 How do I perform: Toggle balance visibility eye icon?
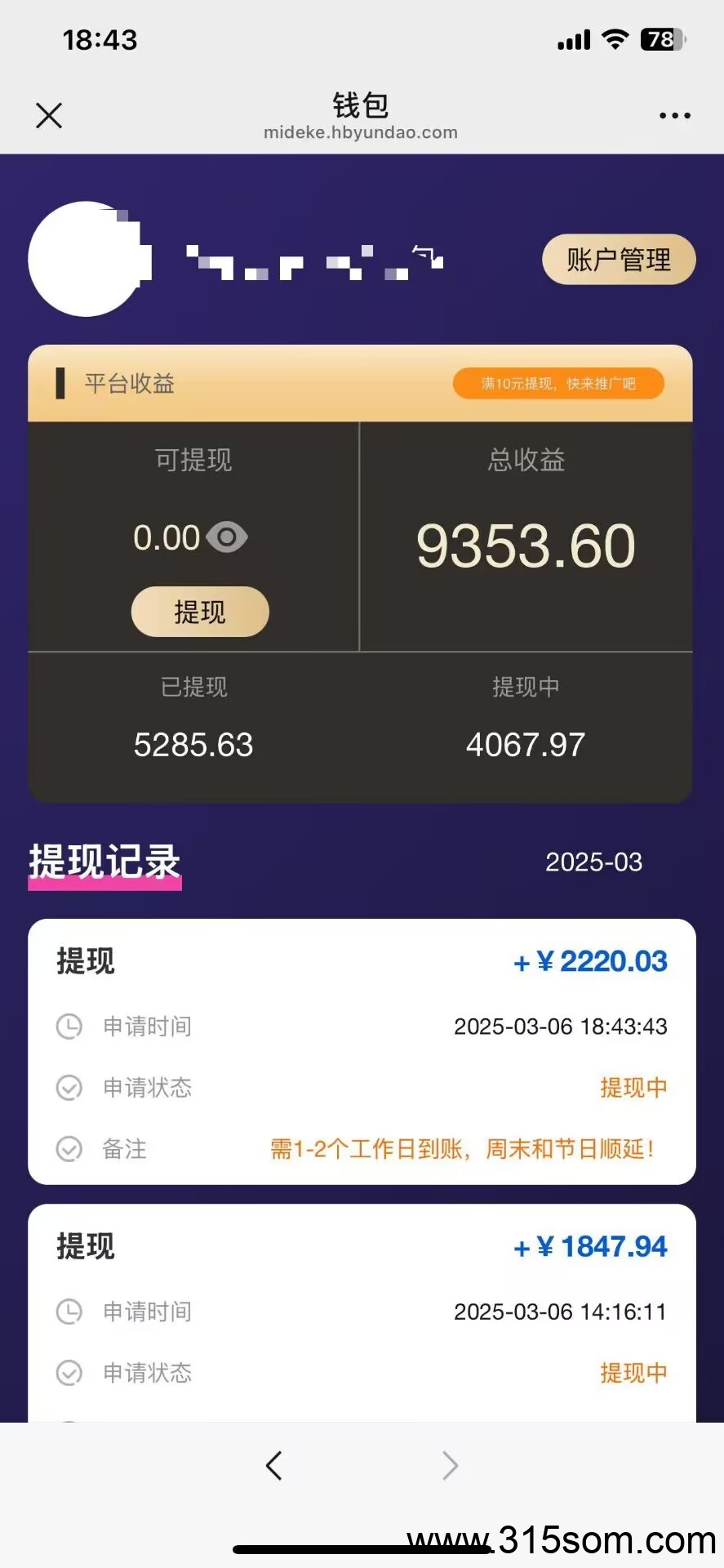(x=227, y=537)
